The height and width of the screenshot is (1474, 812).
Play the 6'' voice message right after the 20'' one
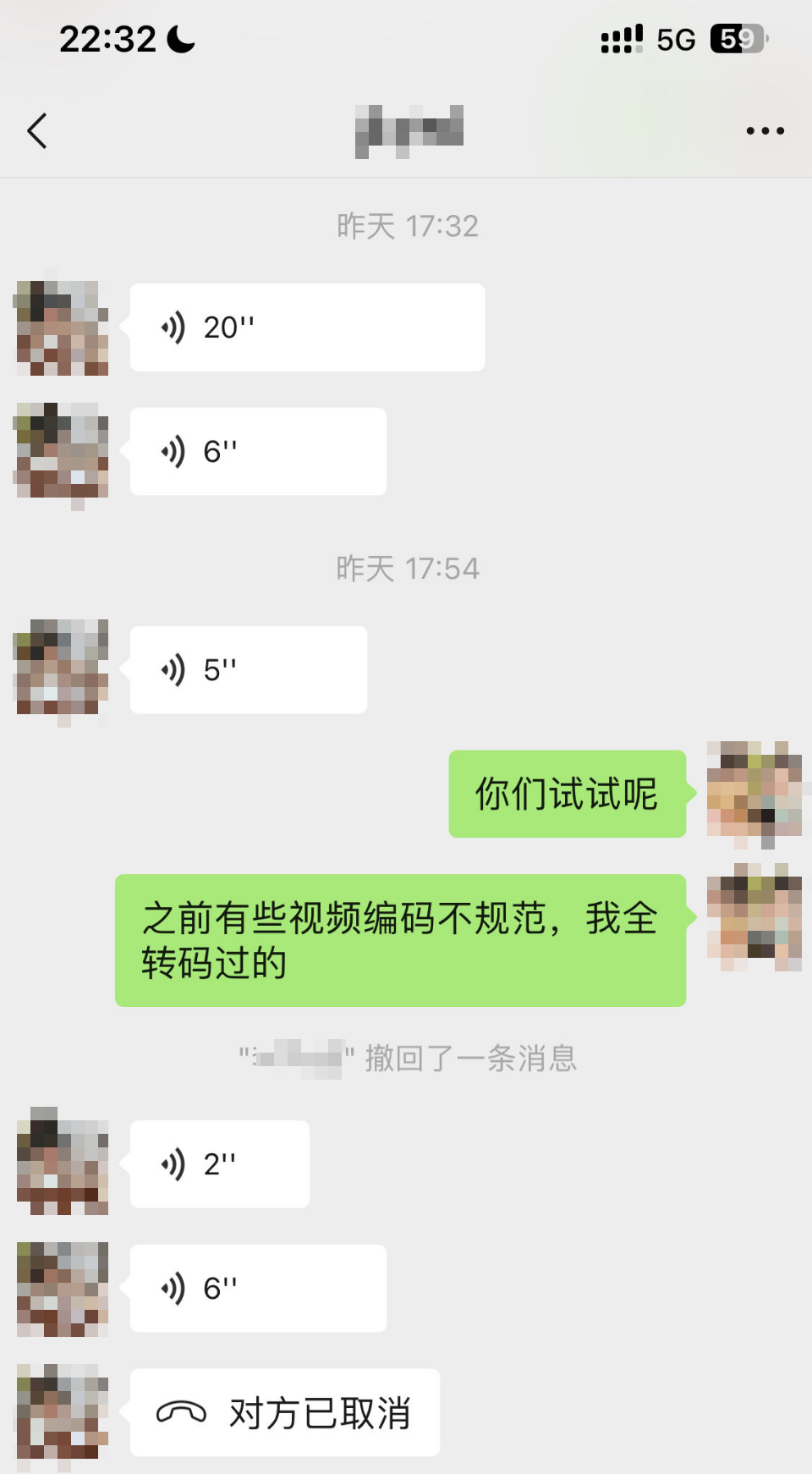pyautogui.click(x=258, y=452)
